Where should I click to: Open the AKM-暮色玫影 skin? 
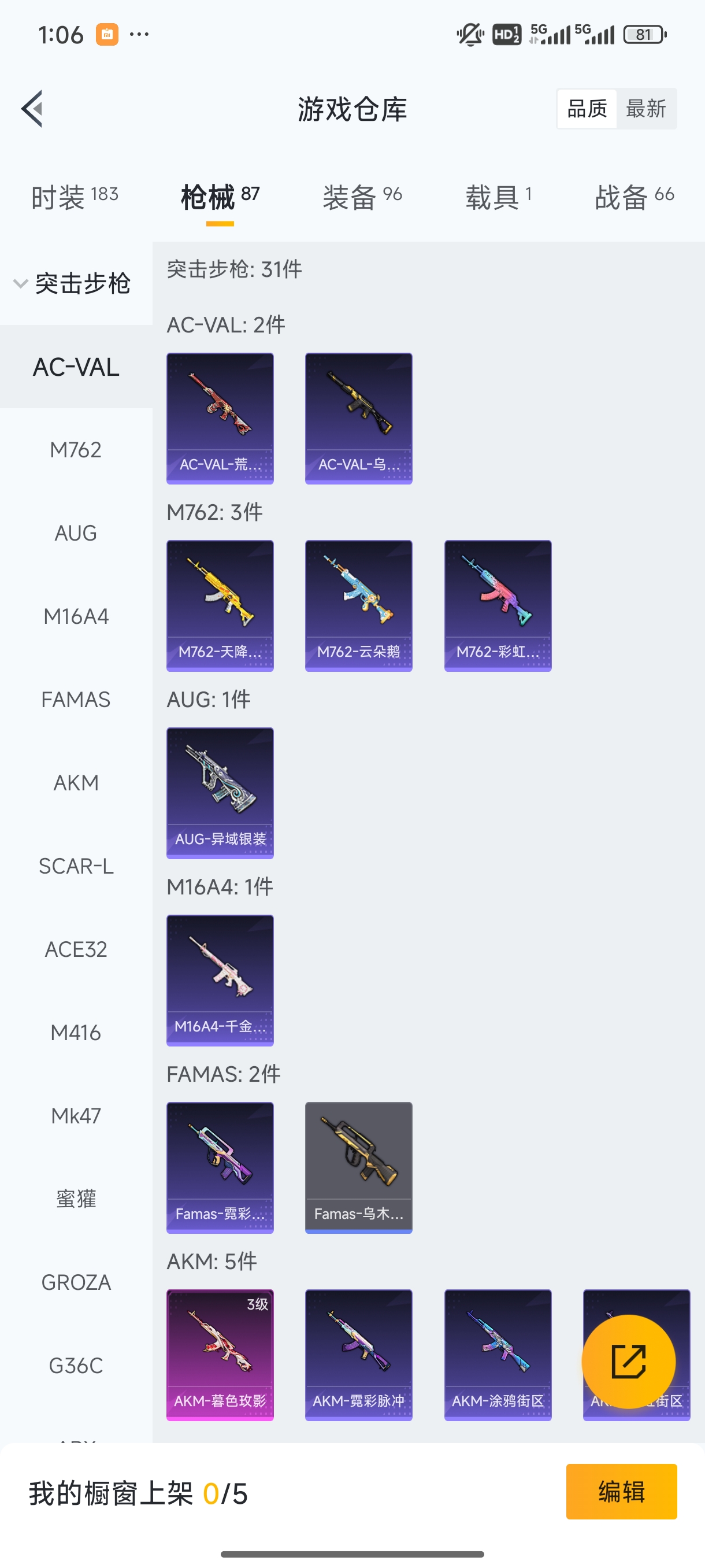coord(220,1354)
